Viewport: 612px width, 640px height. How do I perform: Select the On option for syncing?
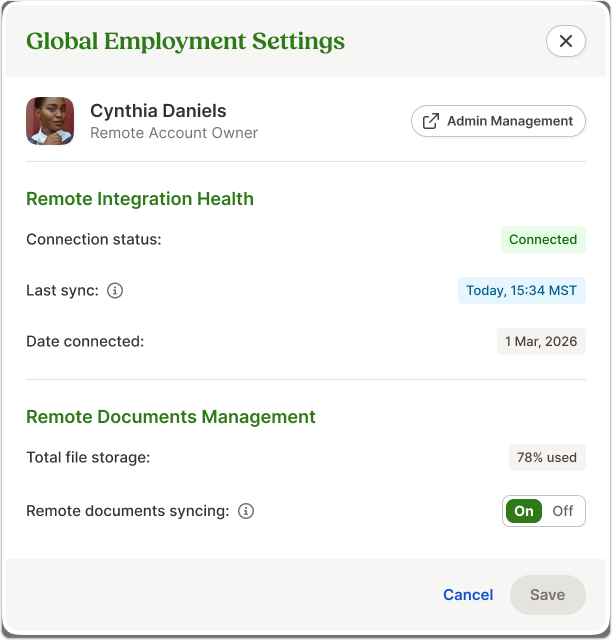[524, 511]
